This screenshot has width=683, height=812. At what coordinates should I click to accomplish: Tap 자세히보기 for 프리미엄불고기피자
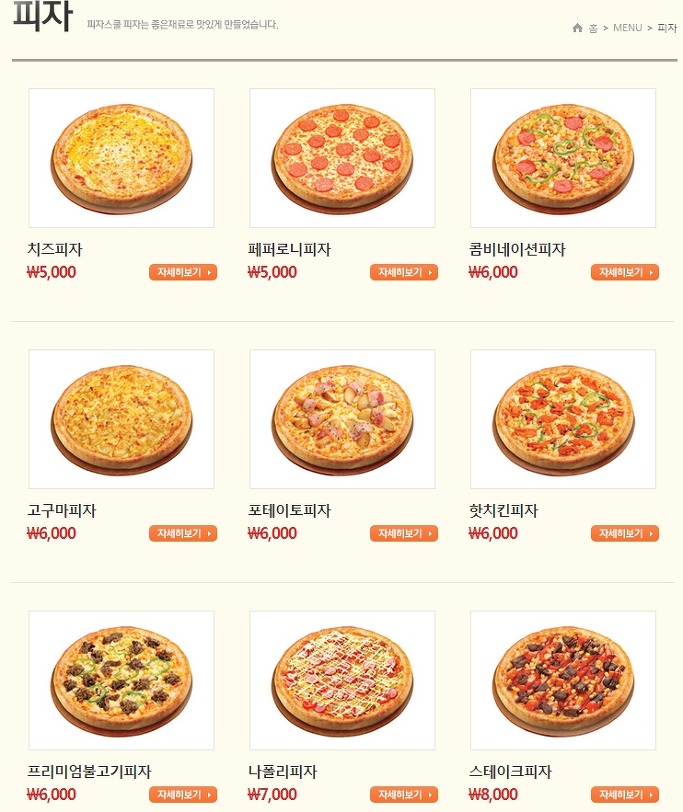[183, 794]
